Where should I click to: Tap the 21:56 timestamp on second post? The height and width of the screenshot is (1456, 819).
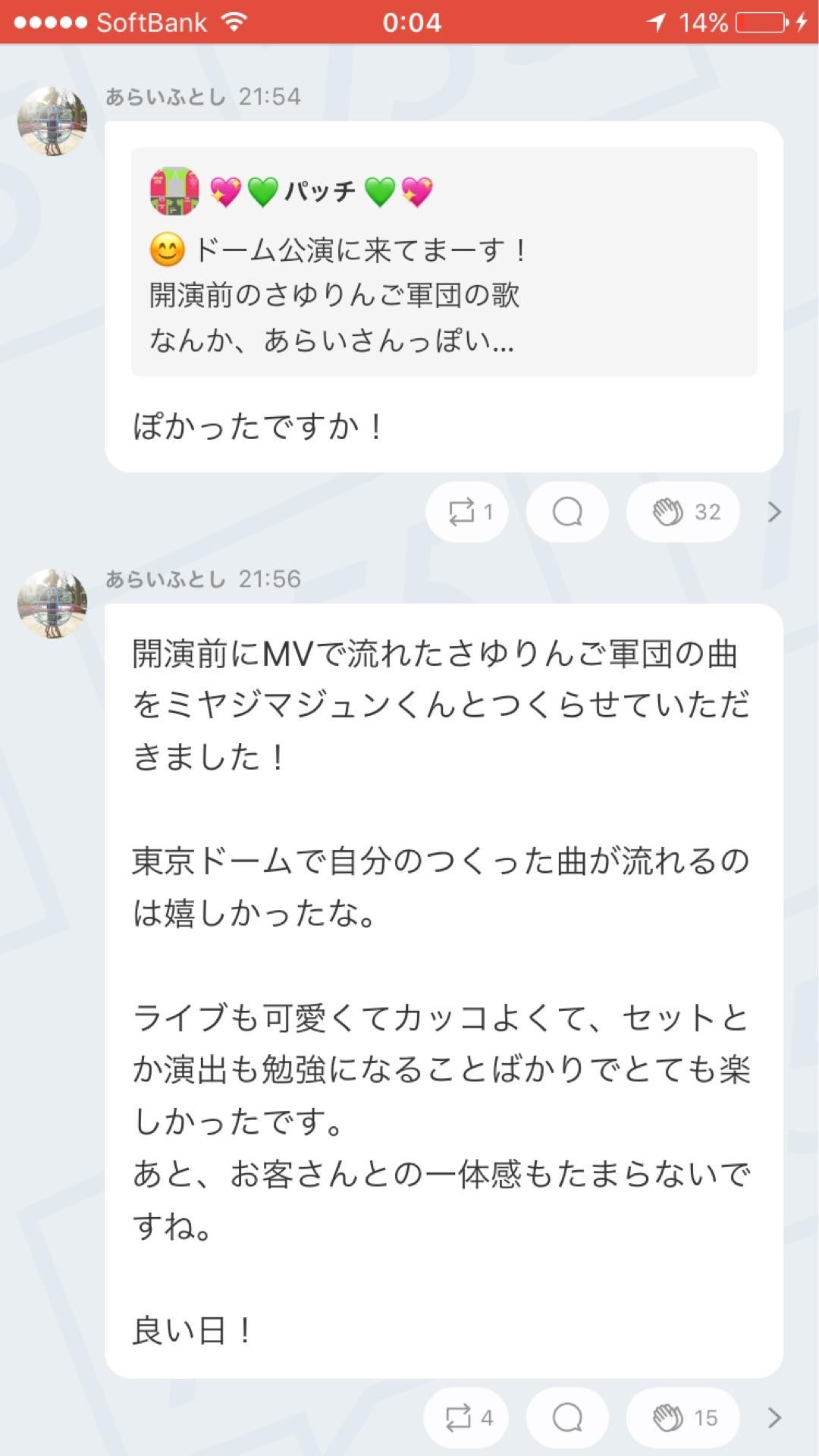click(x=269, y=581)
